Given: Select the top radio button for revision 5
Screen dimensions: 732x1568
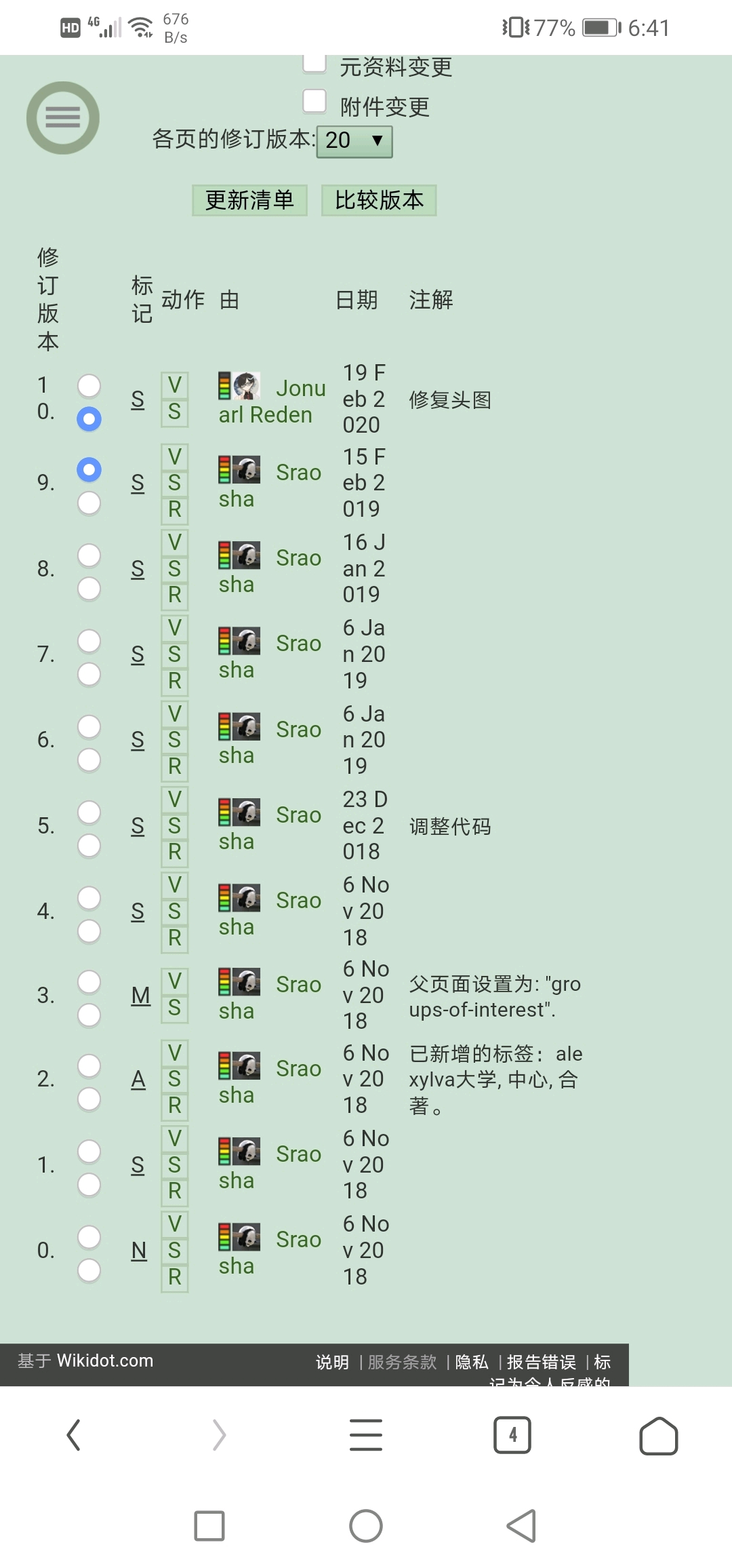Looking at the screenshot, I should pos(89,812).
